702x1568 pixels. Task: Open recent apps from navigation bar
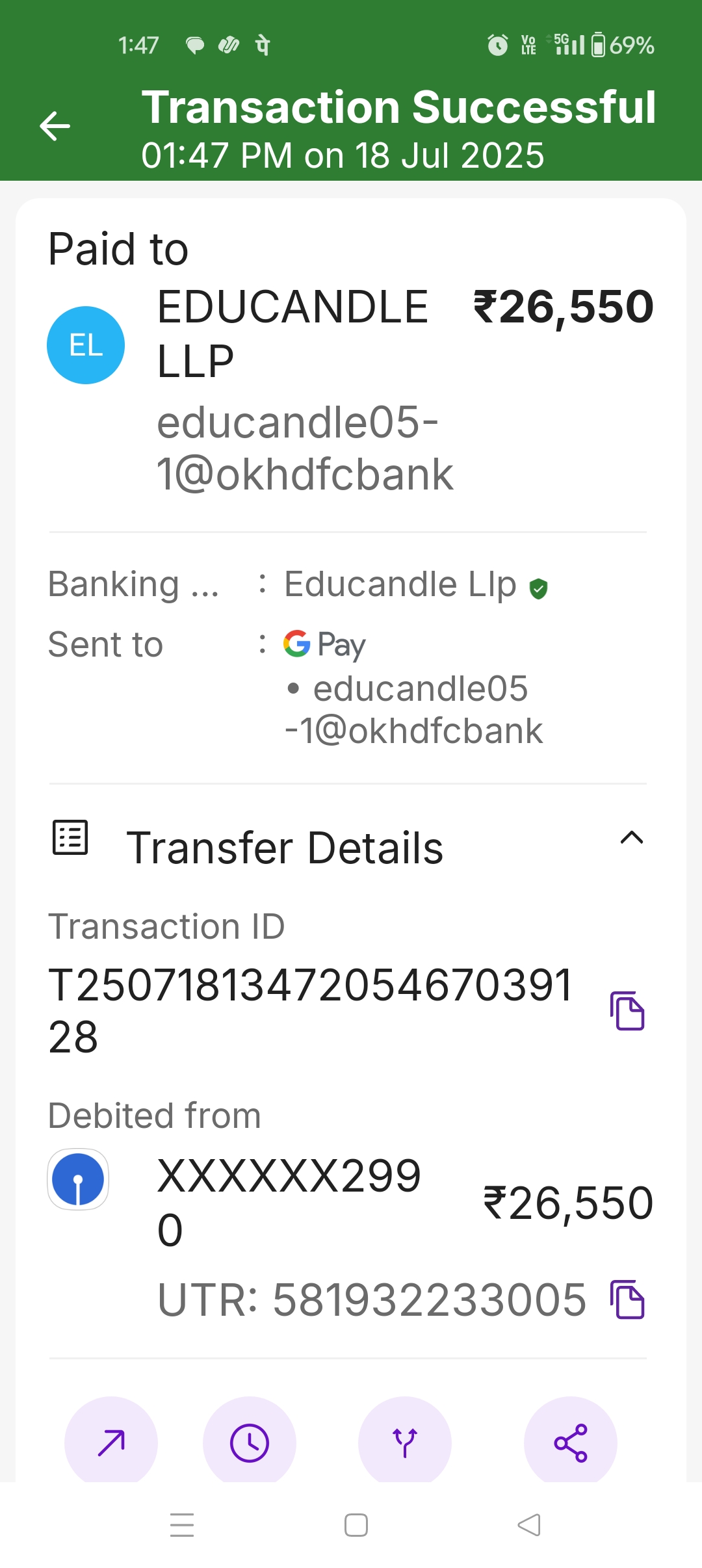tap(182, 1525)
